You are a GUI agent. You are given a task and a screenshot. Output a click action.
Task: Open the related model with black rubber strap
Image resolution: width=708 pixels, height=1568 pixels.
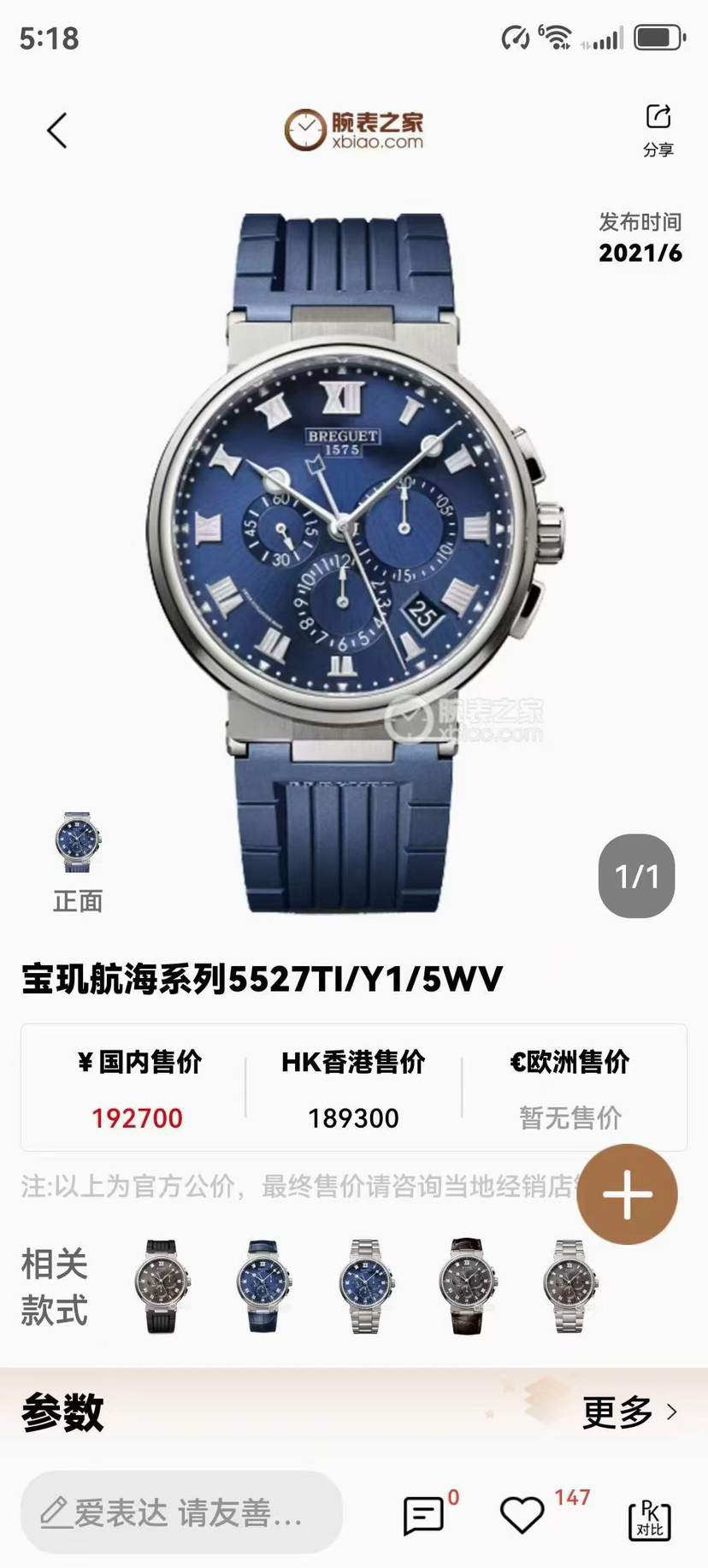pyautogui.click(x=161, y=1286)
